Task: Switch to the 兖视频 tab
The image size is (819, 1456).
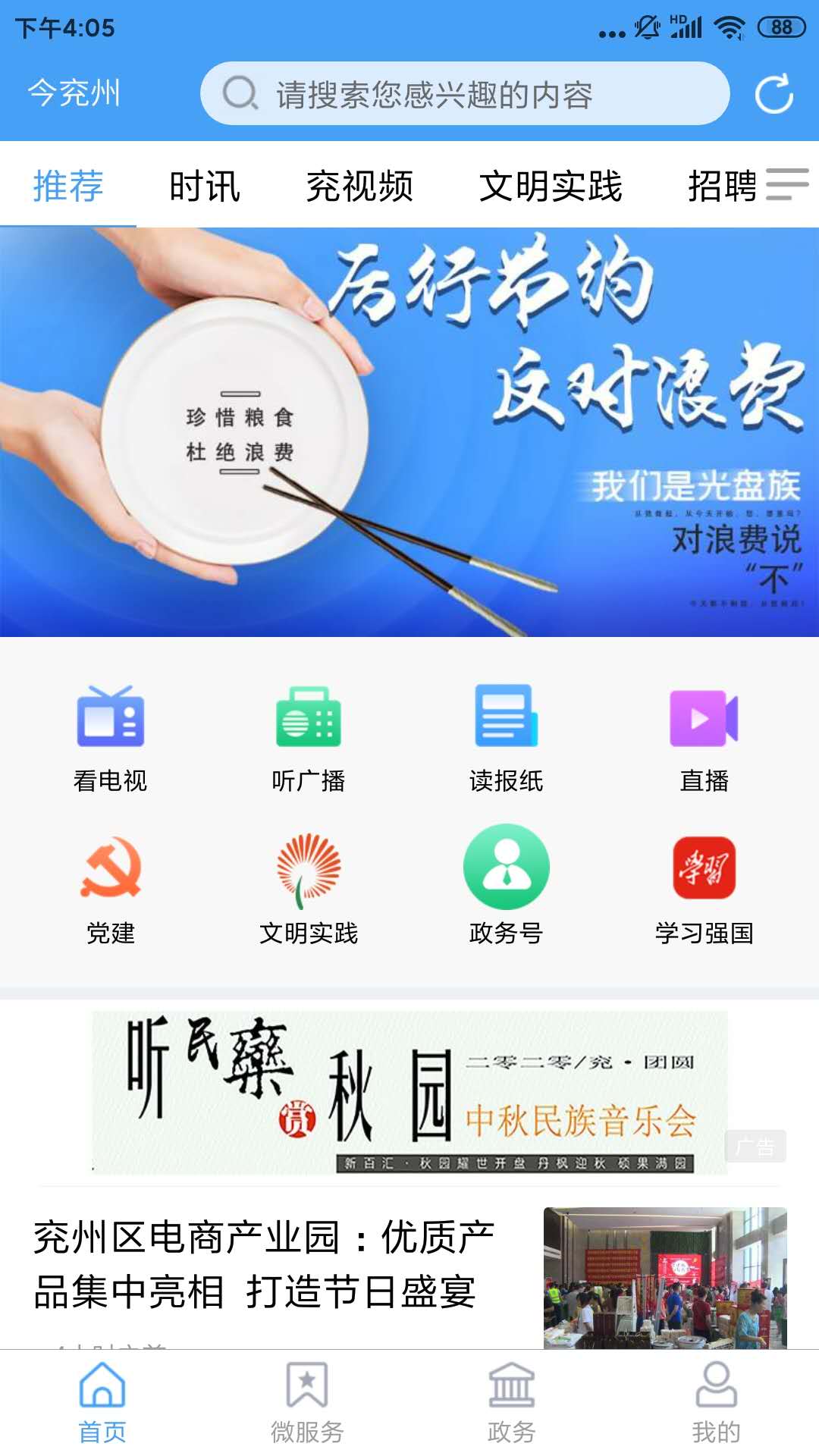Action: [x=359, y=186]
